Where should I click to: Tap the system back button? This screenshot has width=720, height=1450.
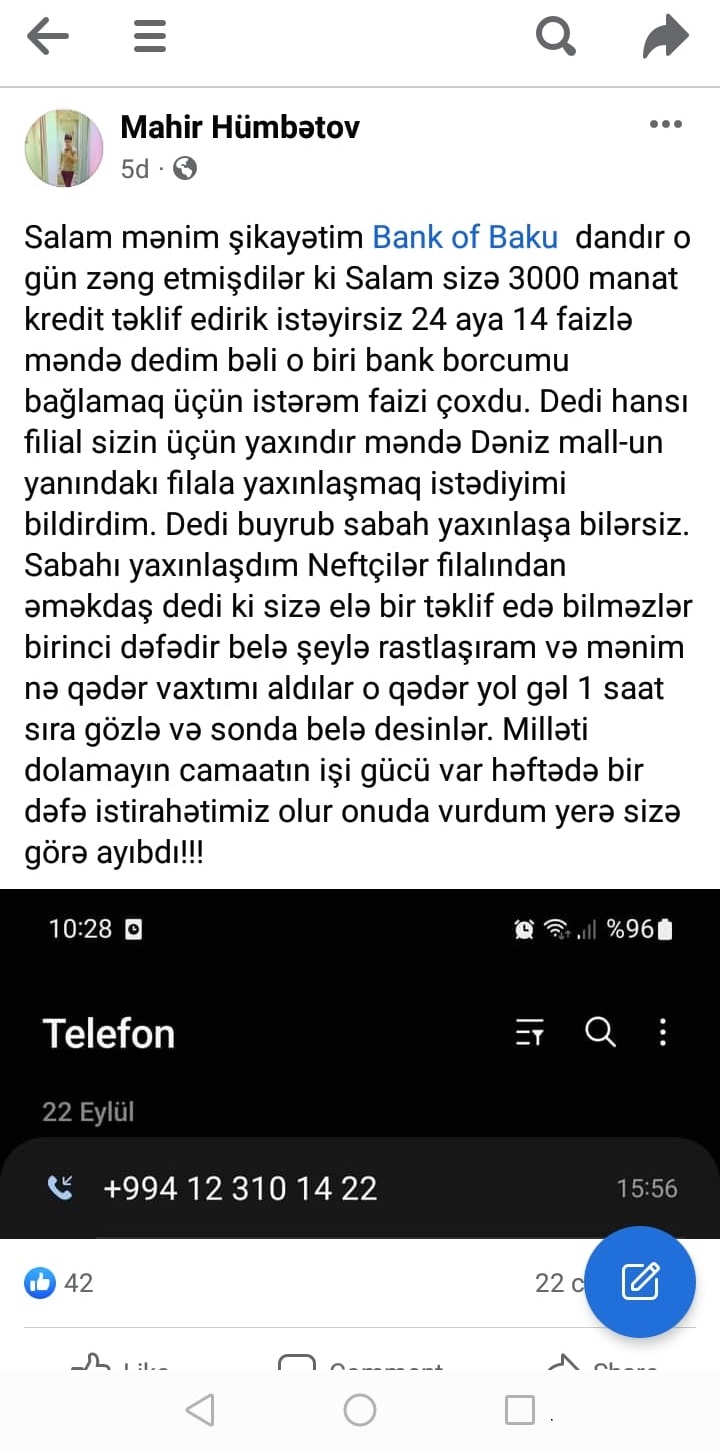coord(200,1410)
